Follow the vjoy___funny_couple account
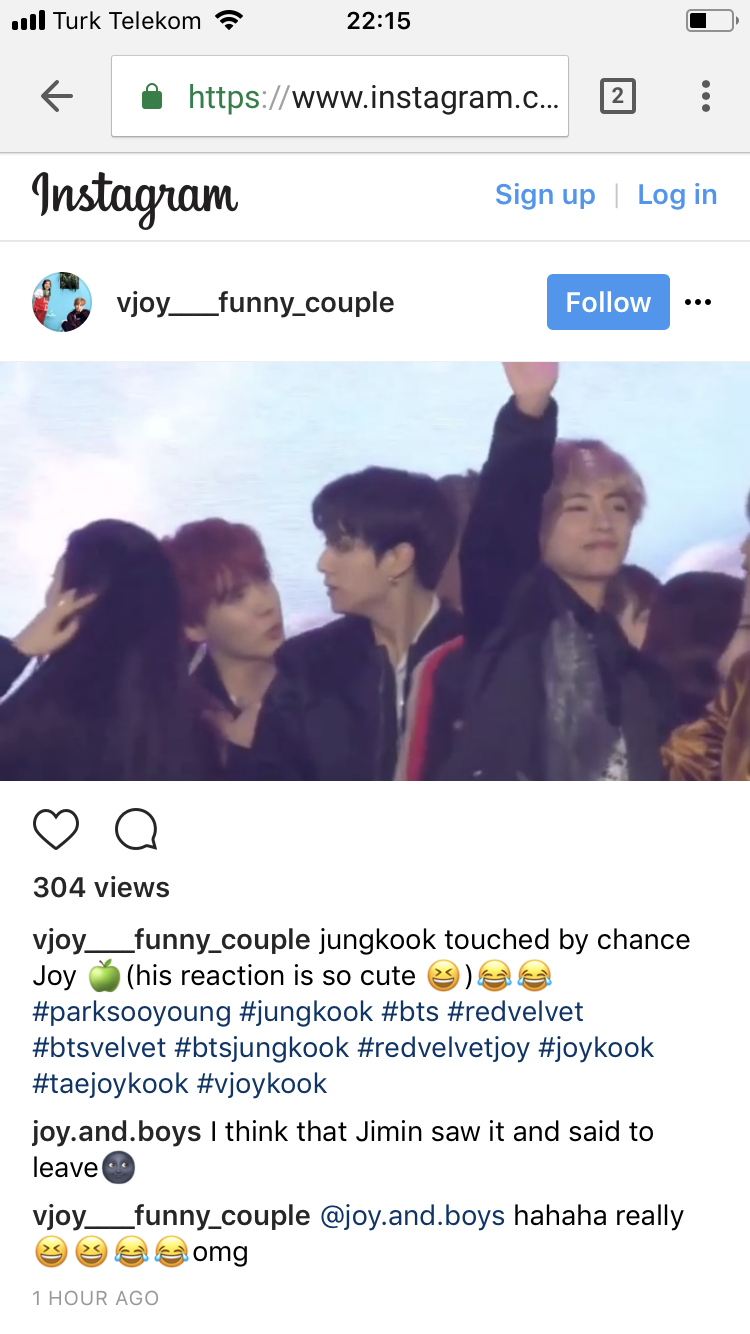Screen dimensions: 750x1334 (608, 302)
